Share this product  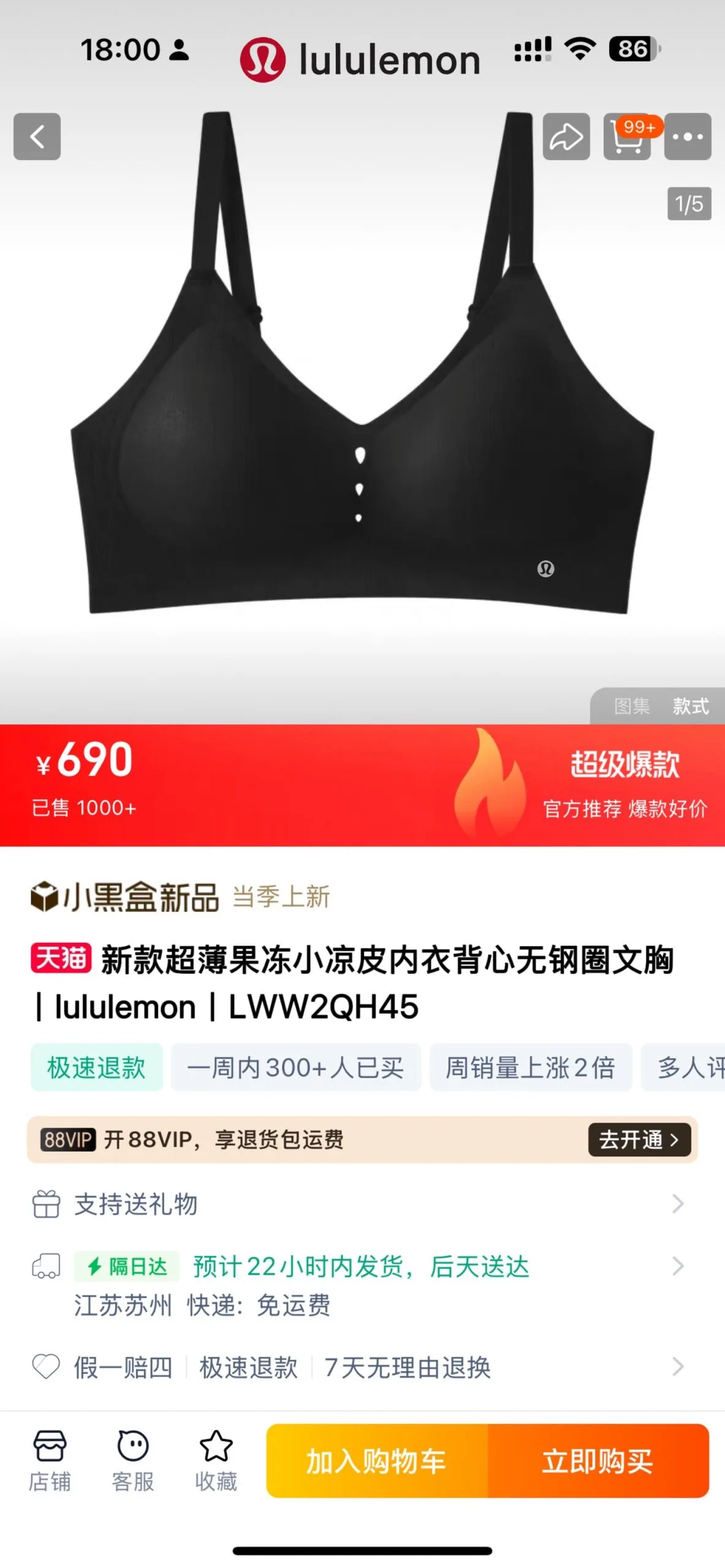566,136
